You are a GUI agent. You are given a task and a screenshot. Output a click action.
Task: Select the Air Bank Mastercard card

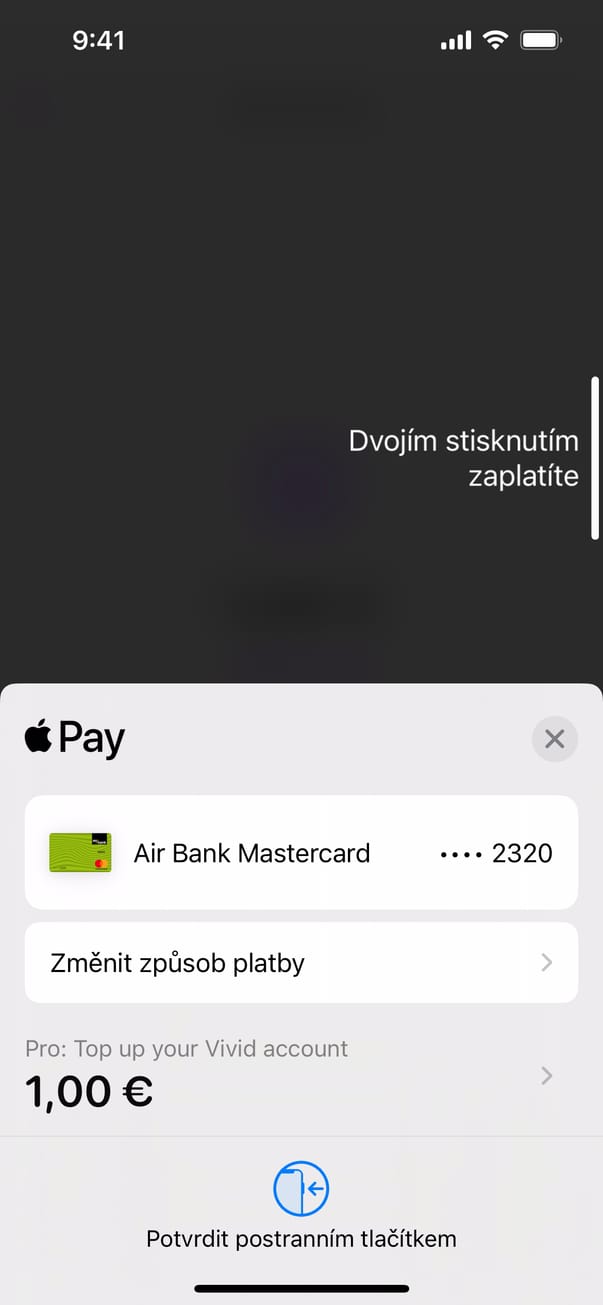(x=301, y=853)
